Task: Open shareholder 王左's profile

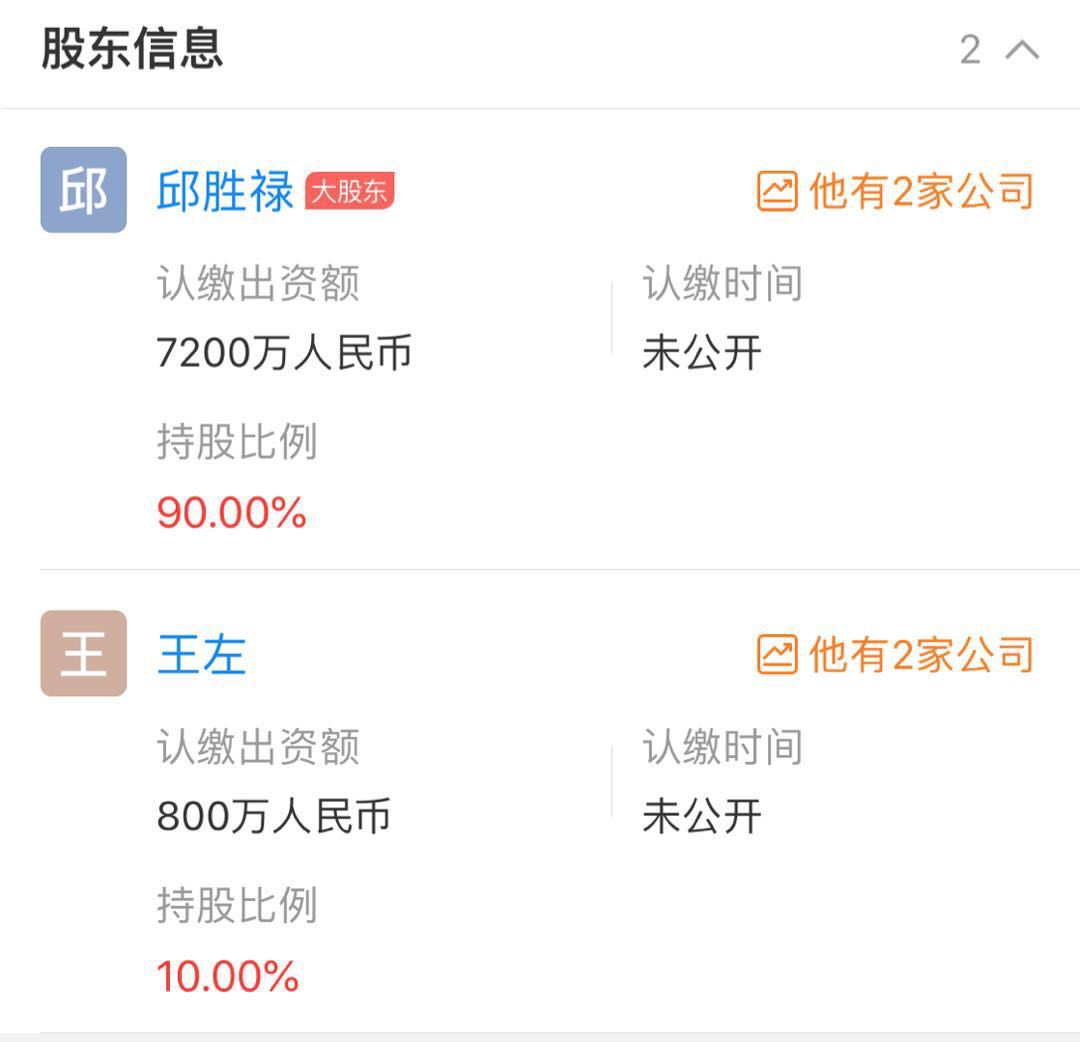Action: click(x=202, y=654)
